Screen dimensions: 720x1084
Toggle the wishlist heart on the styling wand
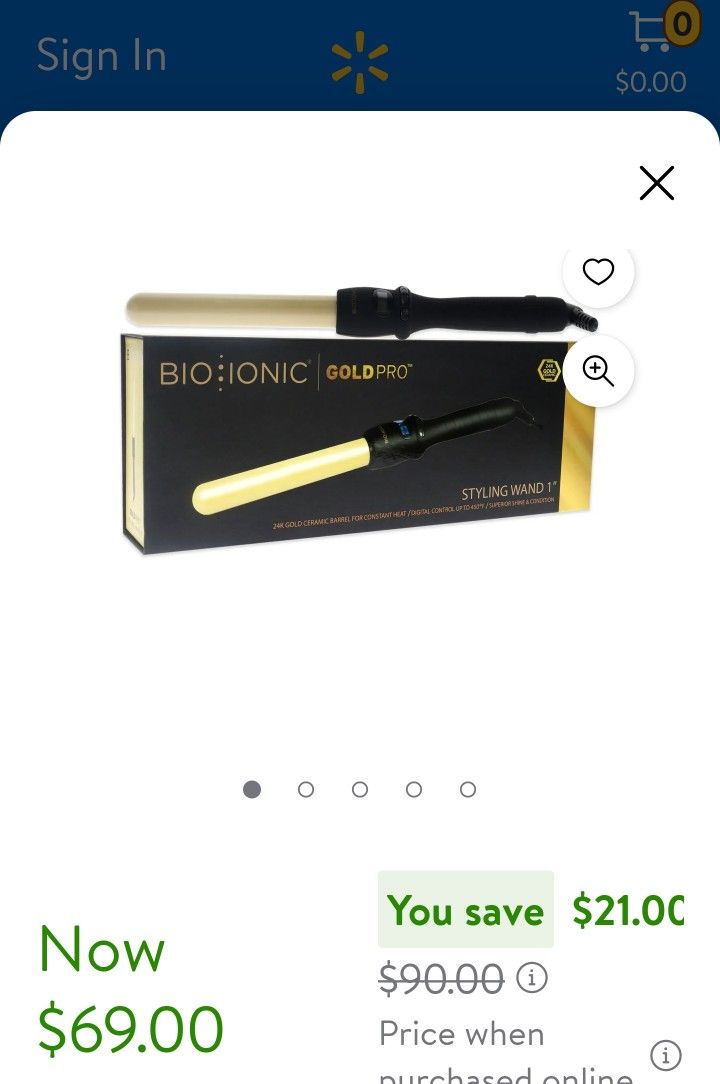pyautogui.click(x=597, y=271)
